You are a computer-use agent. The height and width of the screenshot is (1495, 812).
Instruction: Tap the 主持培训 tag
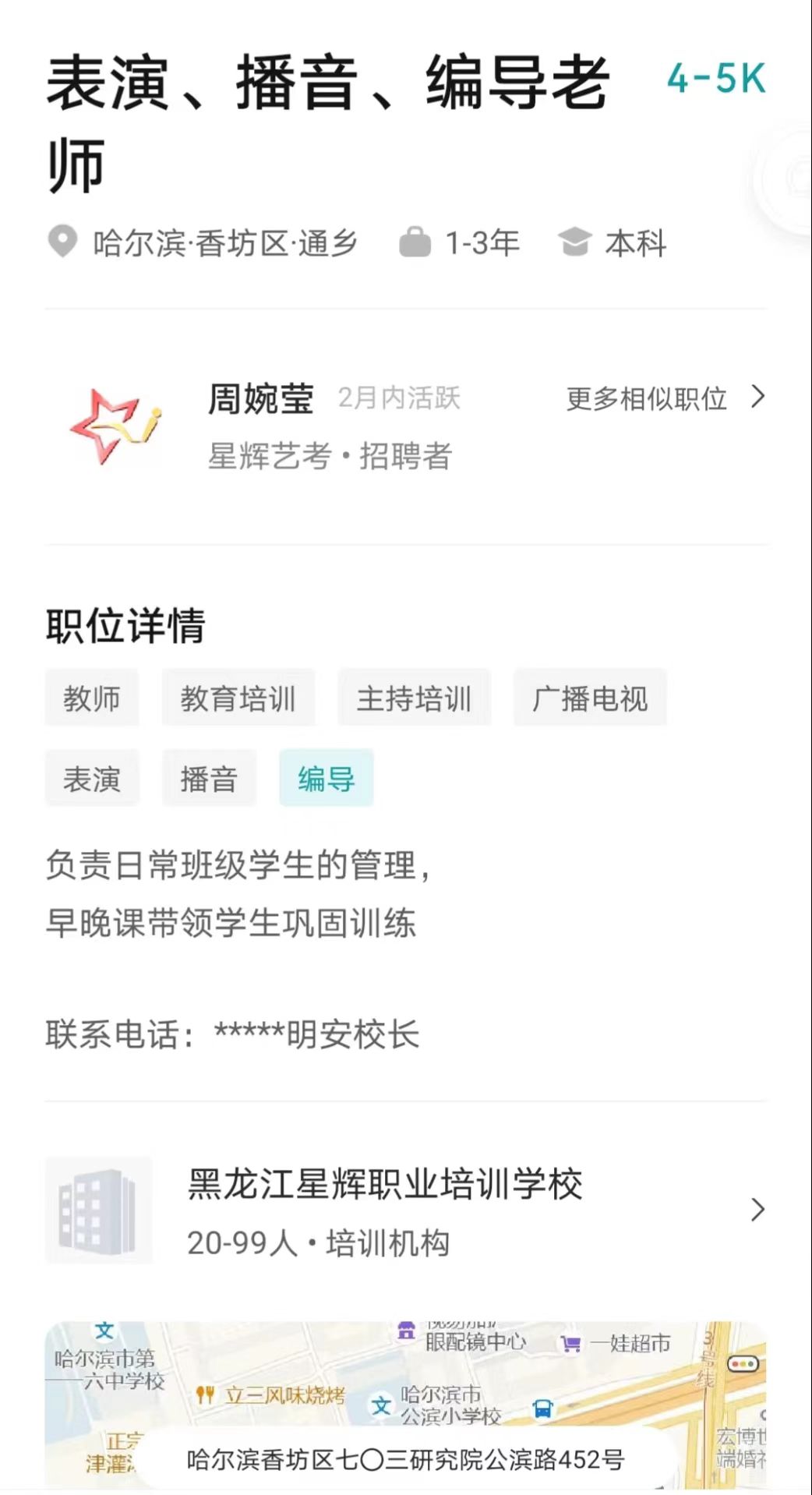(414, 698)
